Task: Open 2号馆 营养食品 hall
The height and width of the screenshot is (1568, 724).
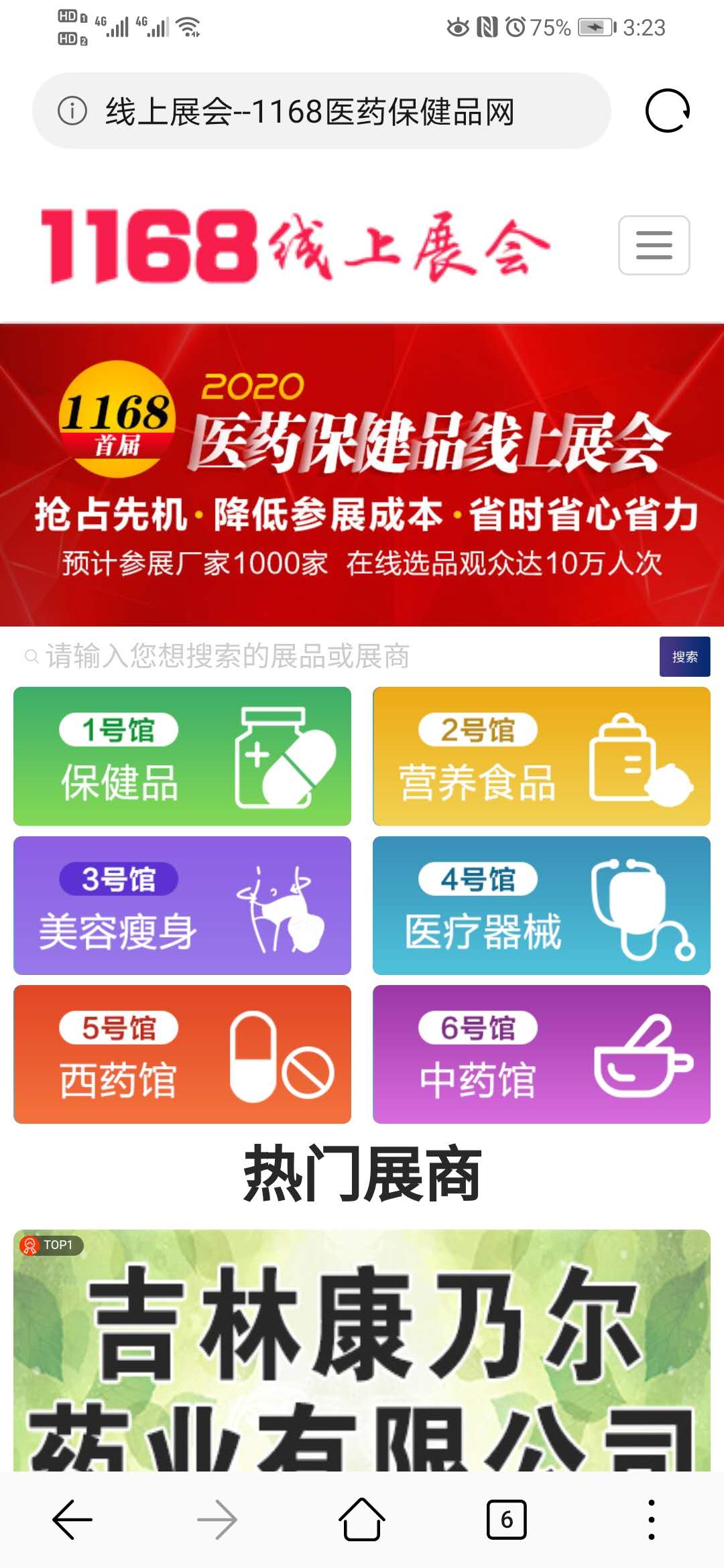Action: coord(541,756)
